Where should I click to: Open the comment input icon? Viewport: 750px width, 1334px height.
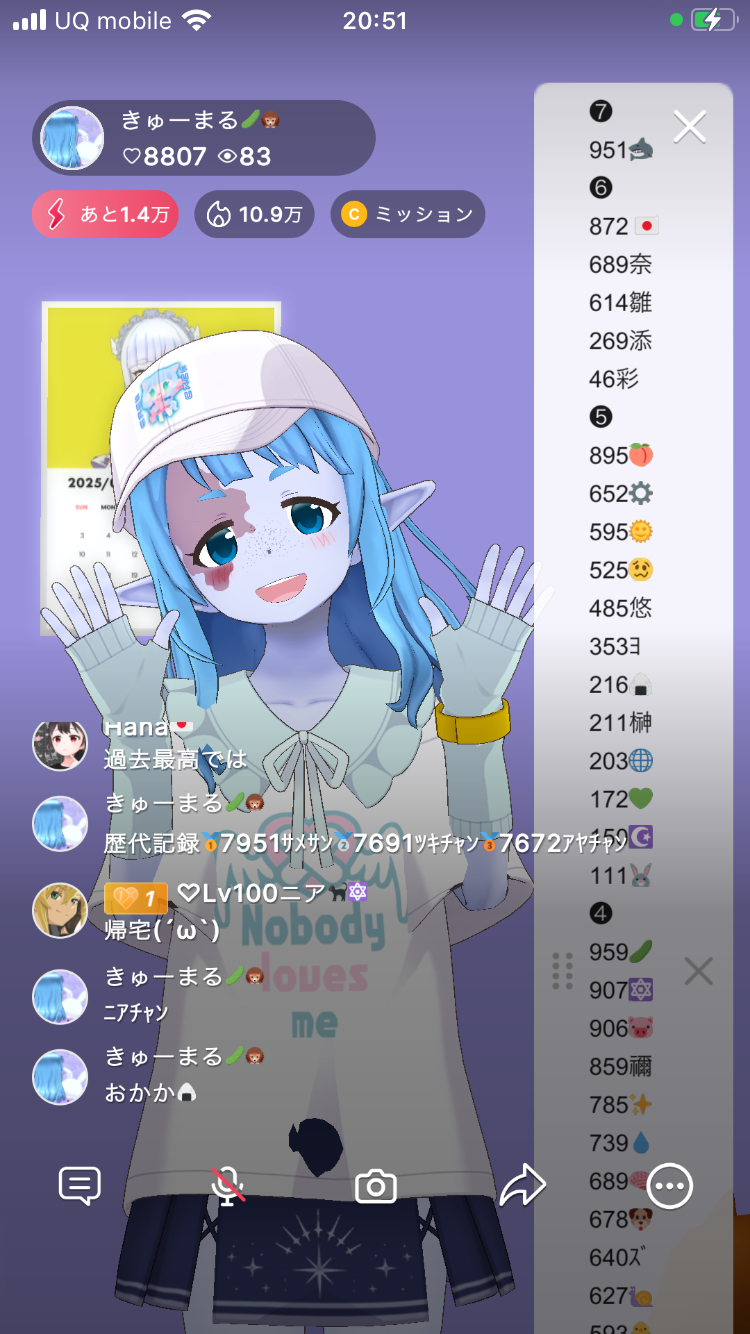point(80,1186)
